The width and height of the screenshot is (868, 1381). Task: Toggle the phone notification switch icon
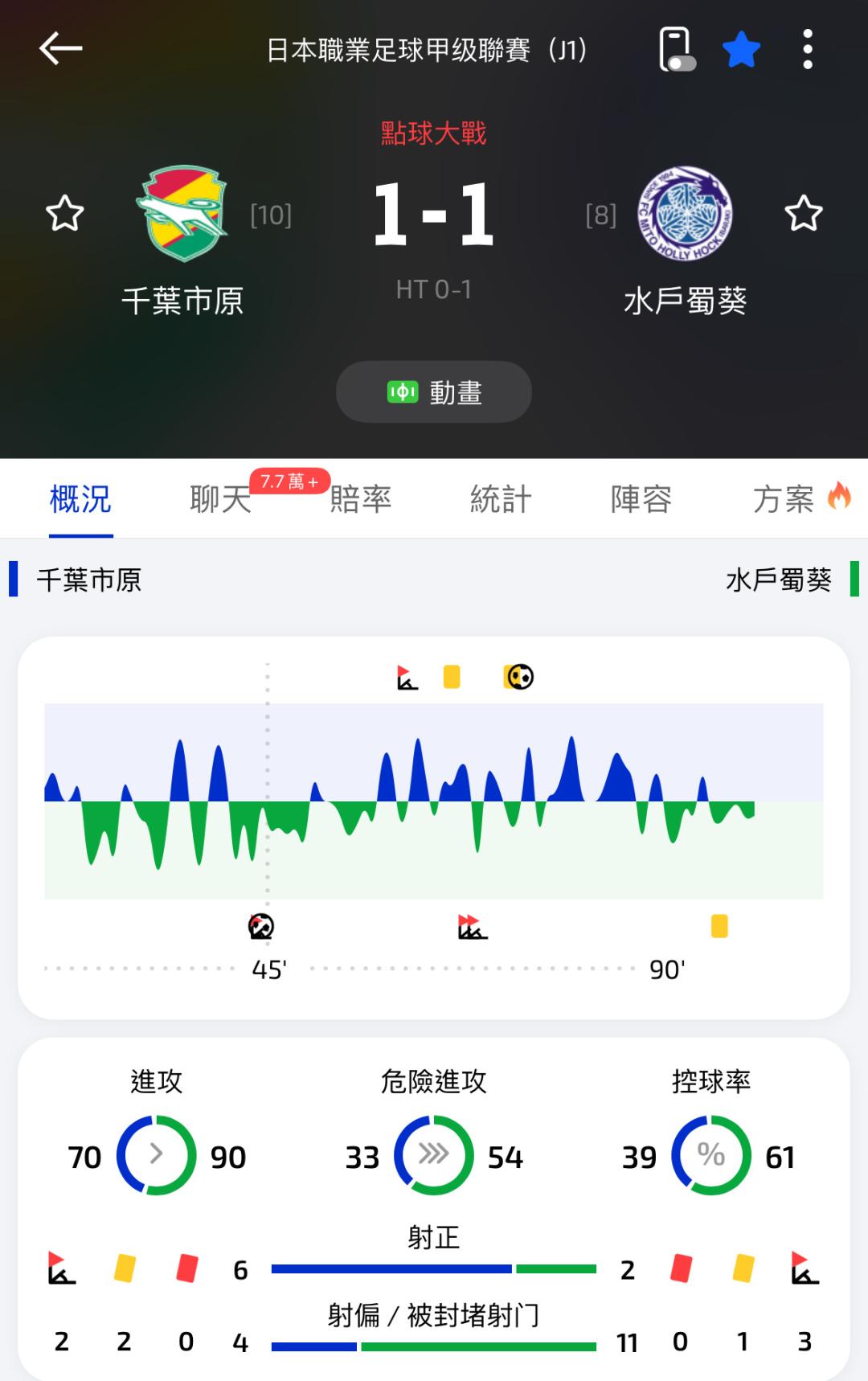(677, 50)
